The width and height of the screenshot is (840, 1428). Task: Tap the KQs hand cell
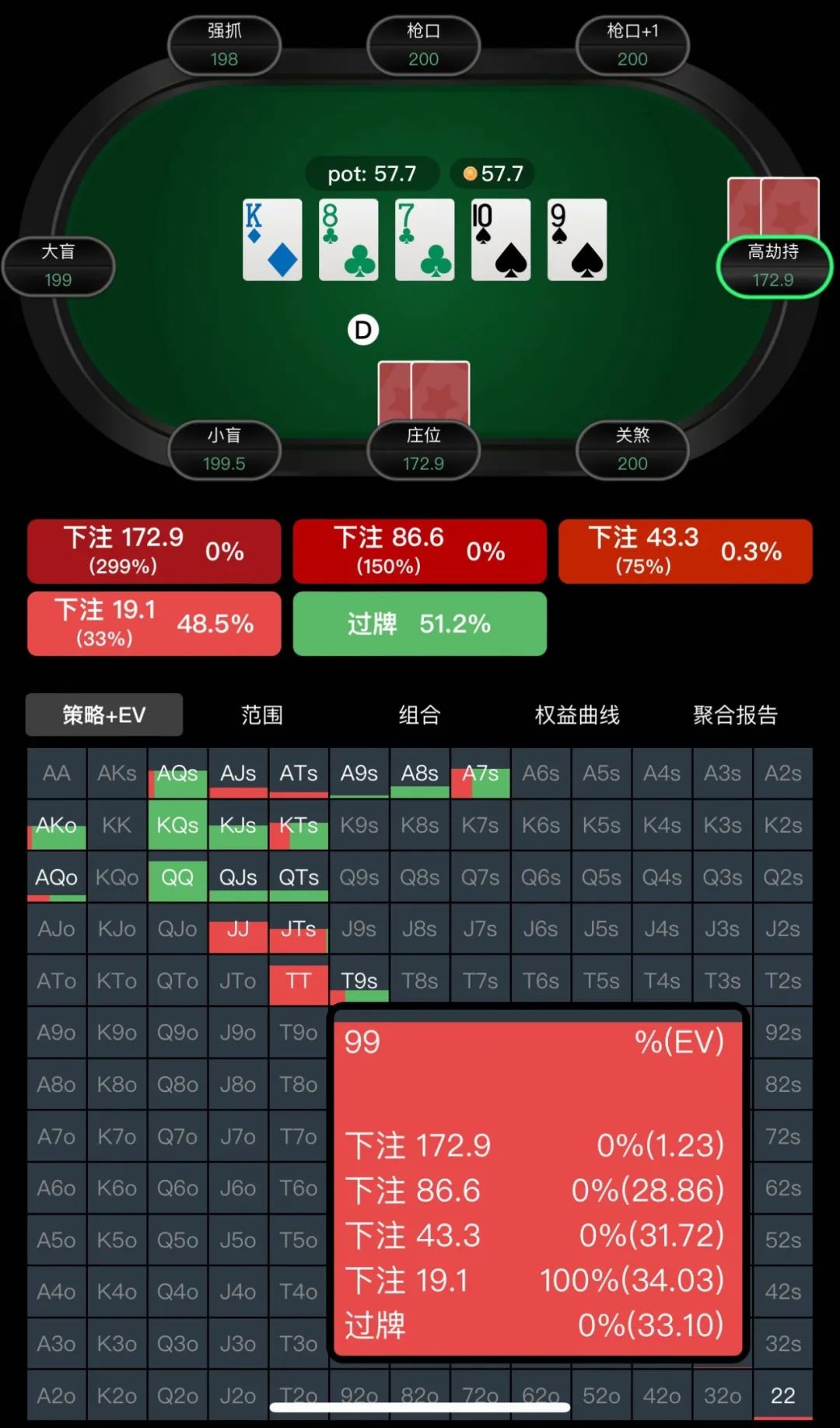click(177, 825)
